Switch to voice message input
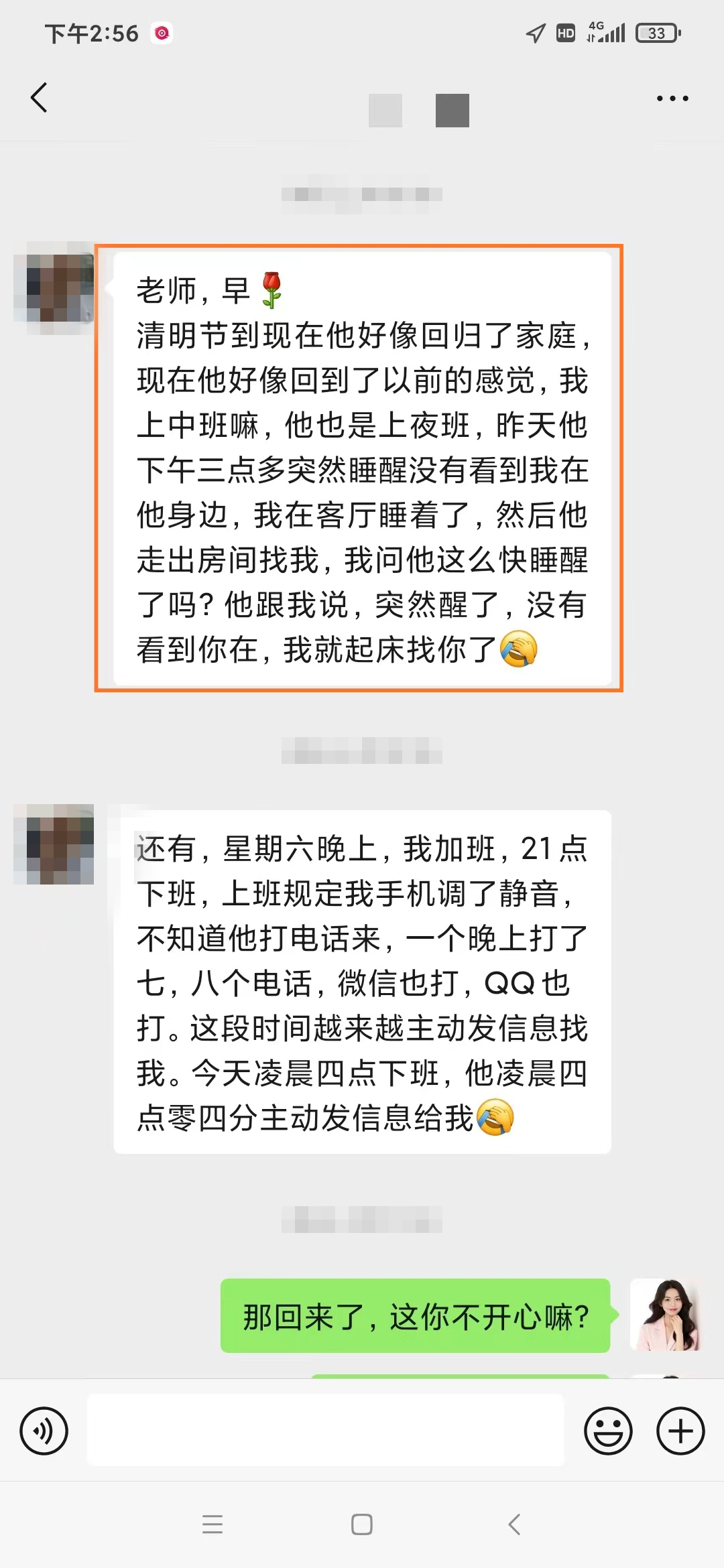The width and height of the screenshot is (724, 1568). [x=44, y=1431]
